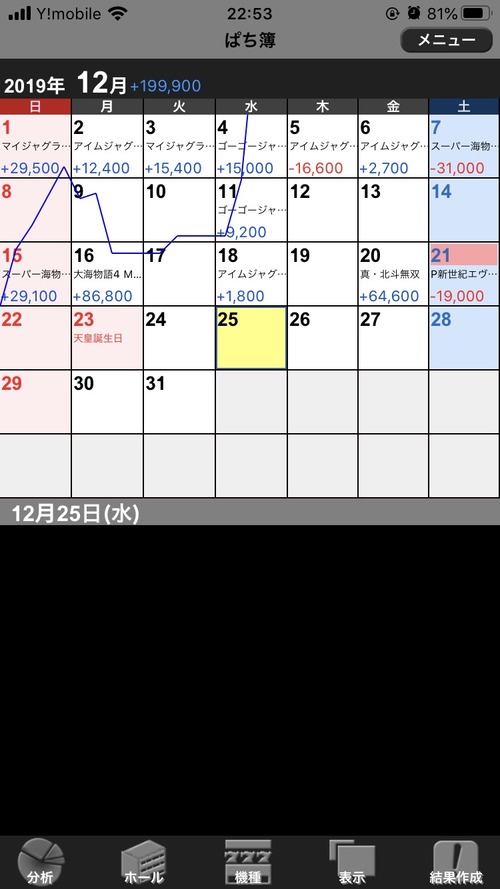The width and height of the screenshot is (500, 889).
Task: Select December 1 with +29,500
Action: tap(35, 146)
